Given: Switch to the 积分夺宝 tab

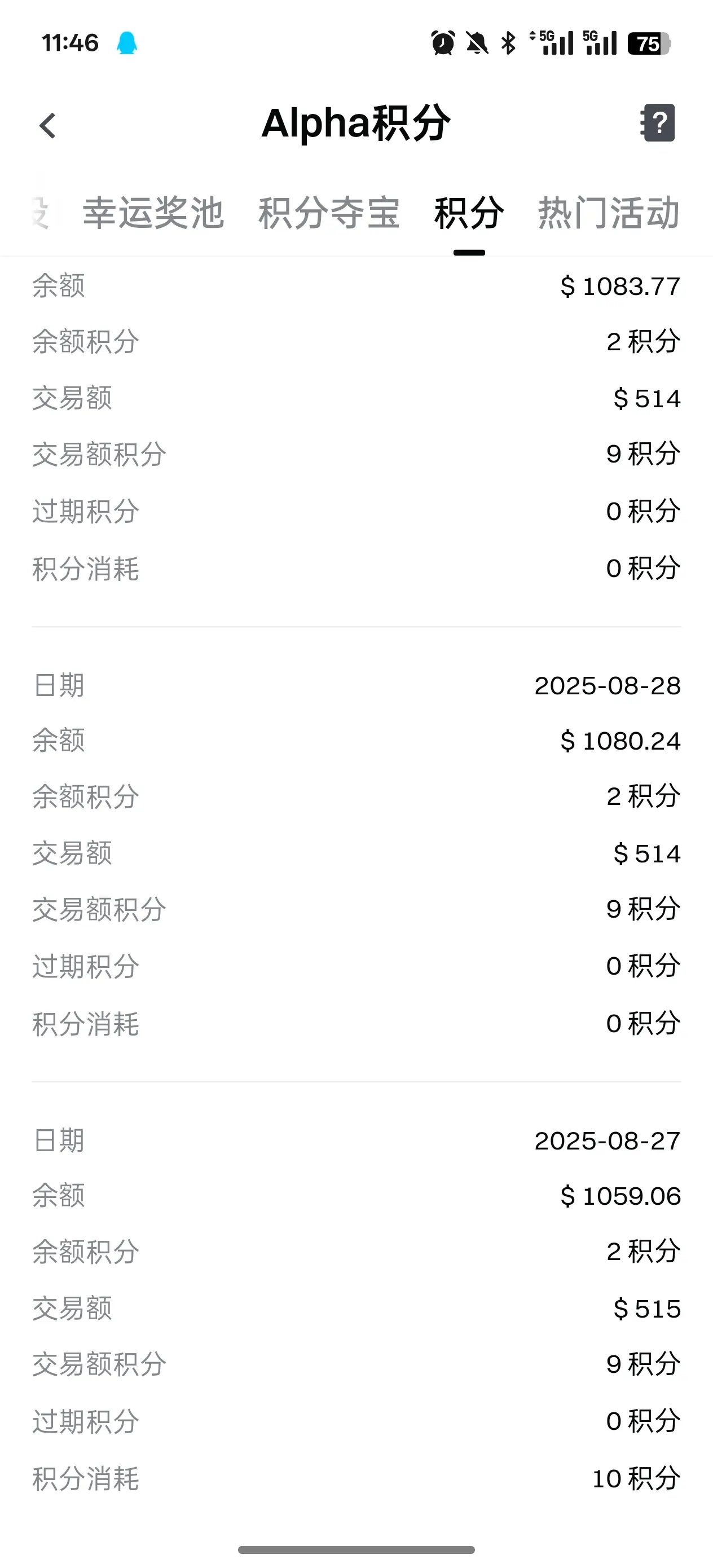Looking at the screenshot, I should tap(329, 213).
